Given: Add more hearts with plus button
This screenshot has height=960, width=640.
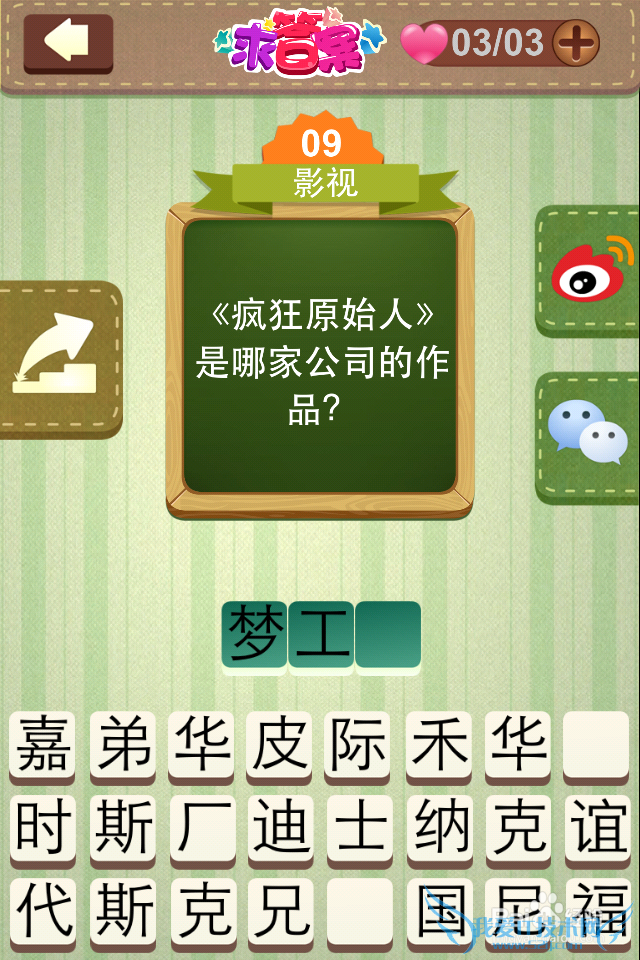Looking at the screenshot, I should (575, 43).
